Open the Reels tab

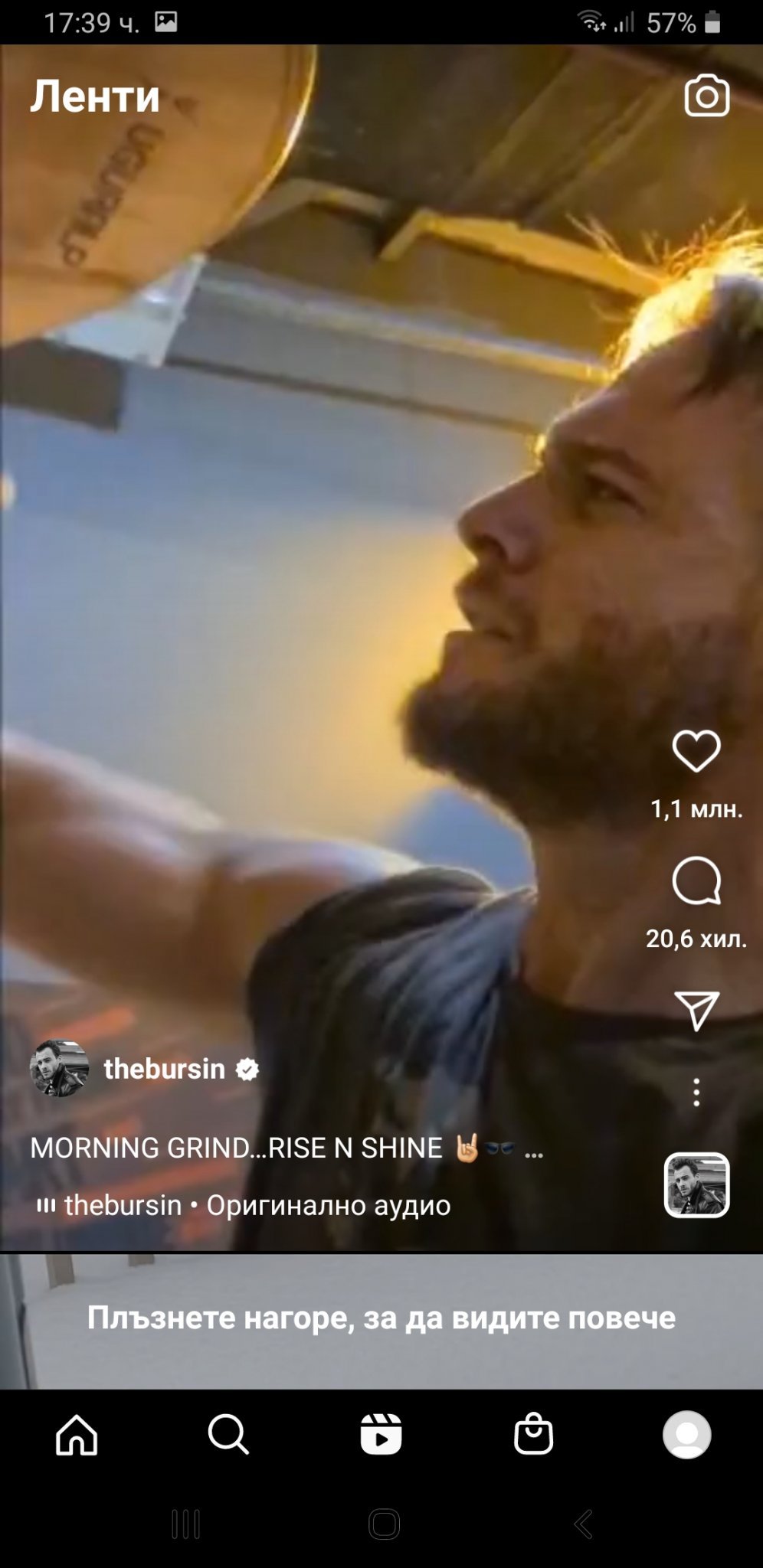point(381,1434)
